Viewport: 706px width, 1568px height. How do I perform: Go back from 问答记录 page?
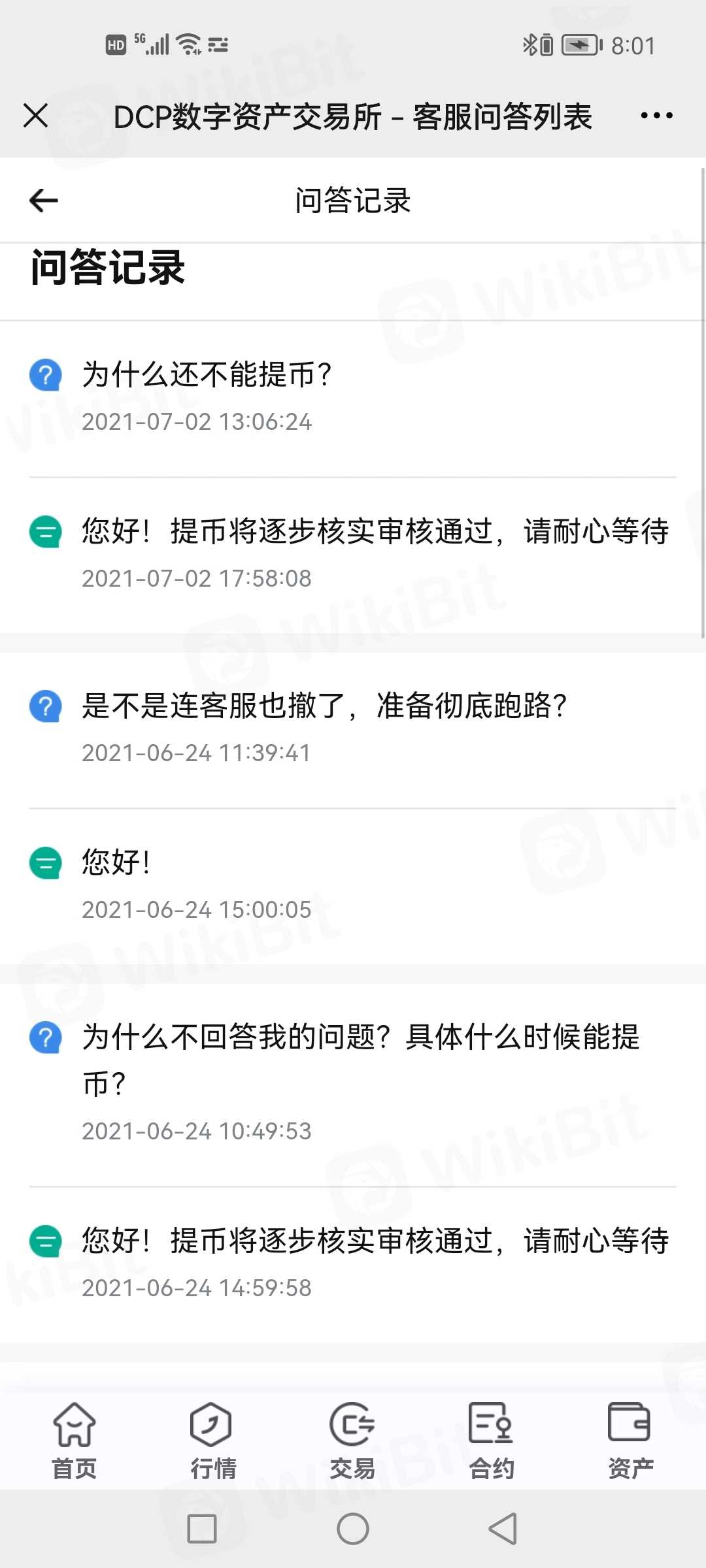44,201
